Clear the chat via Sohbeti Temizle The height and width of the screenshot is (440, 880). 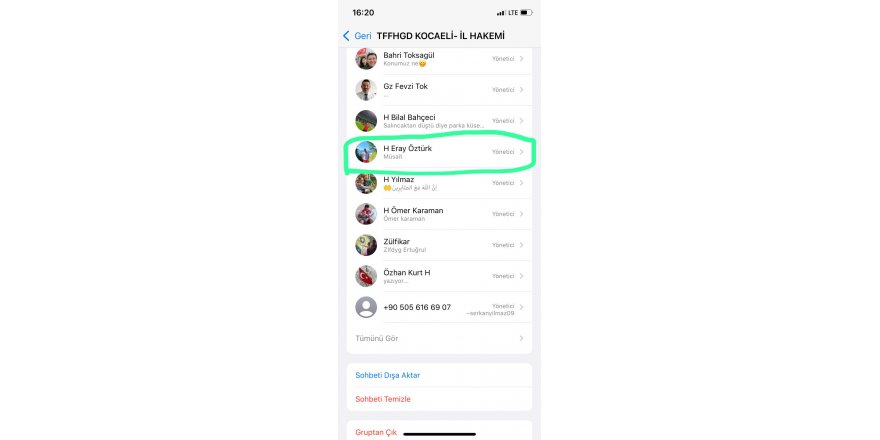[x=383, y=399]
